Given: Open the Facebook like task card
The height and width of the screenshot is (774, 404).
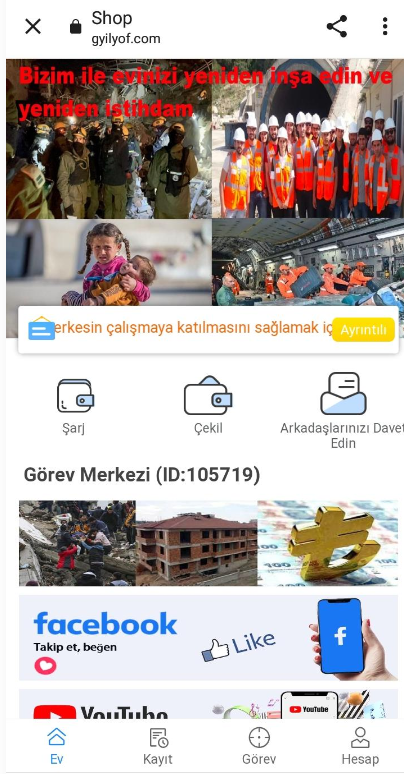Looking at the screenshot, I should 208,638.
